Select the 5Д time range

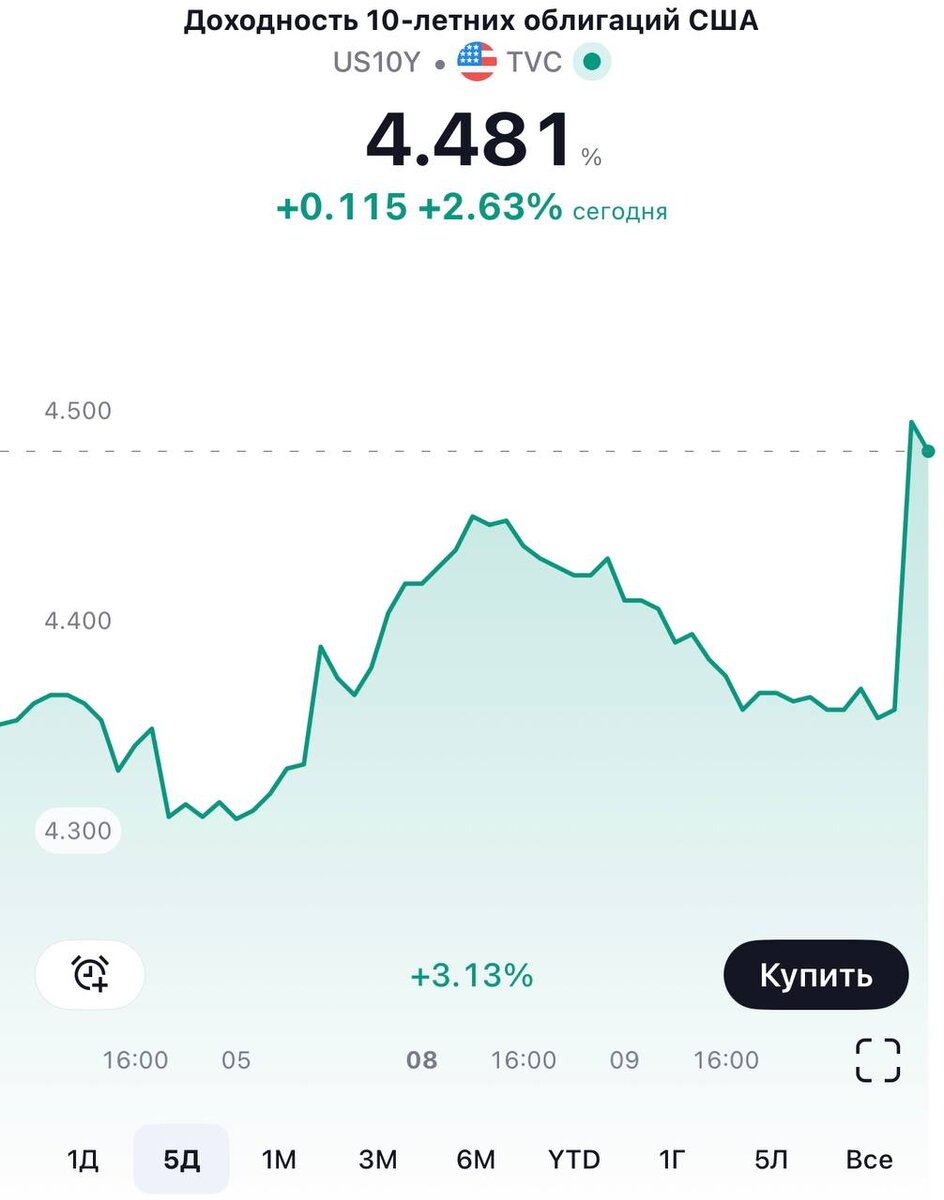181,1160
